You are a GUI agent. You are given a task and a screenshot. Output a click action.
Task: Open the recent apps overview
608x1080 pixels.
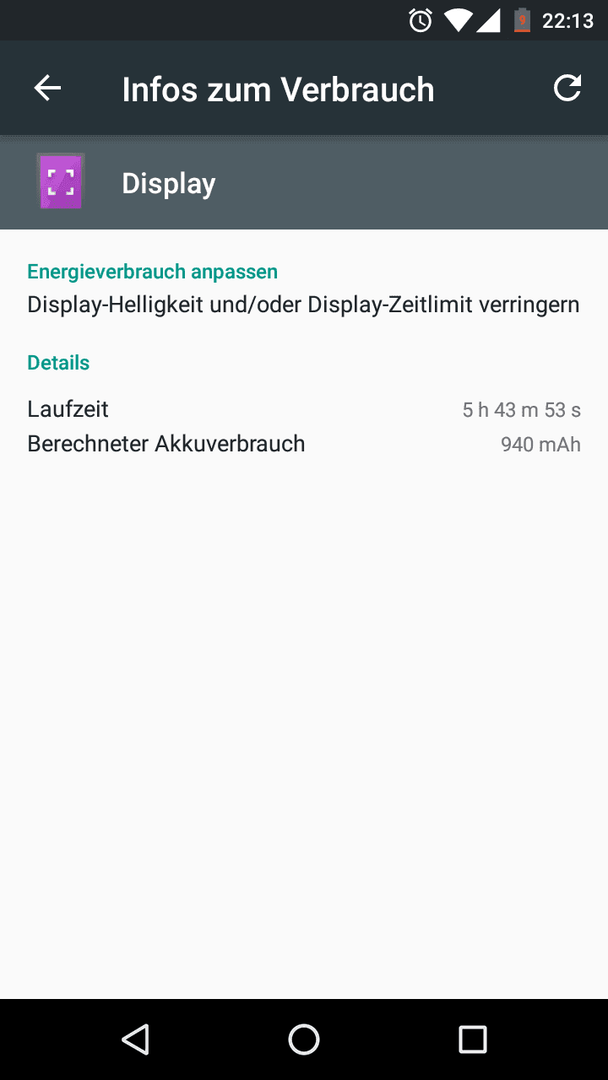(x=472, y=1038)
